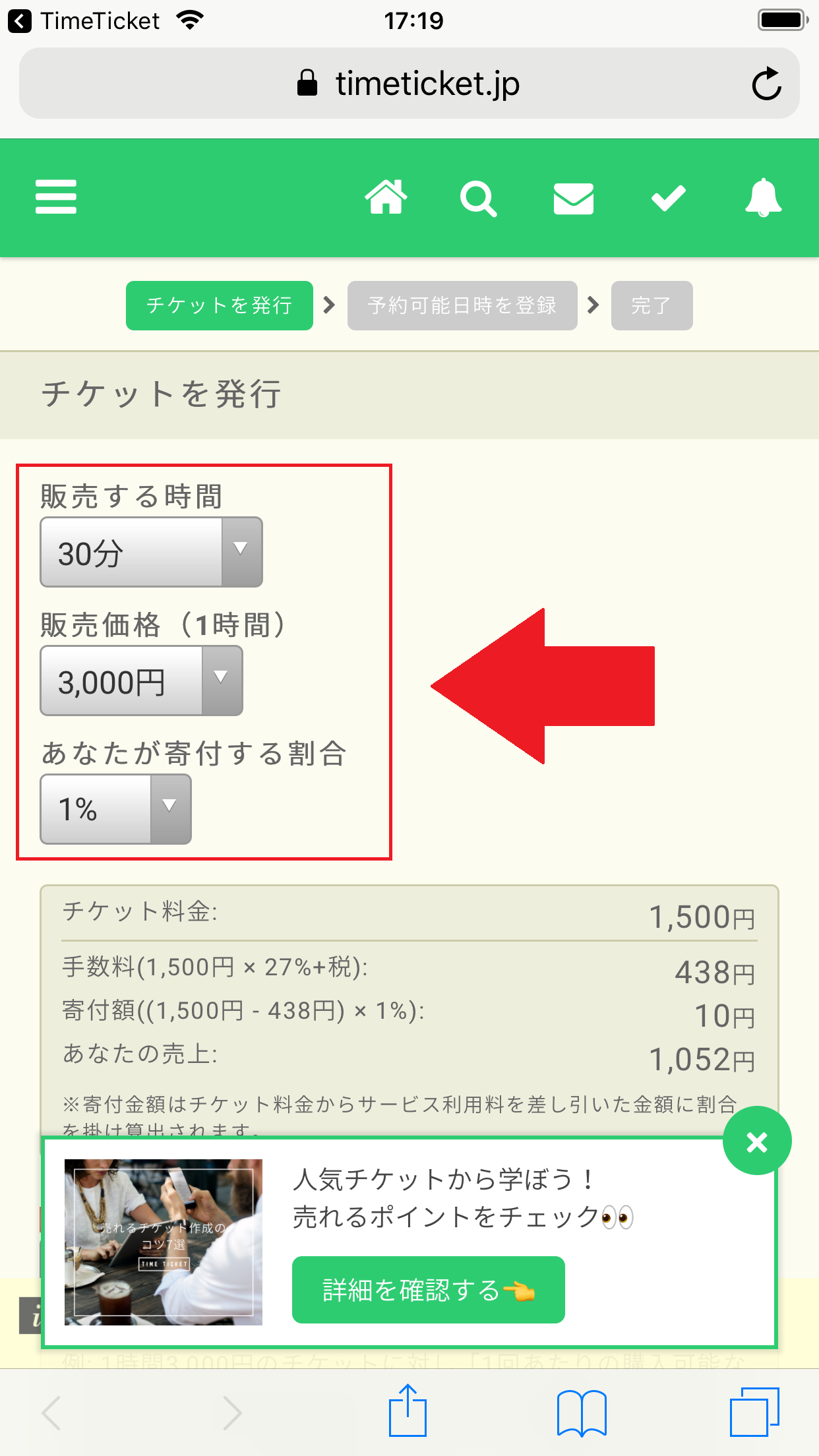Open the browser share sheet

[408, 1412]
